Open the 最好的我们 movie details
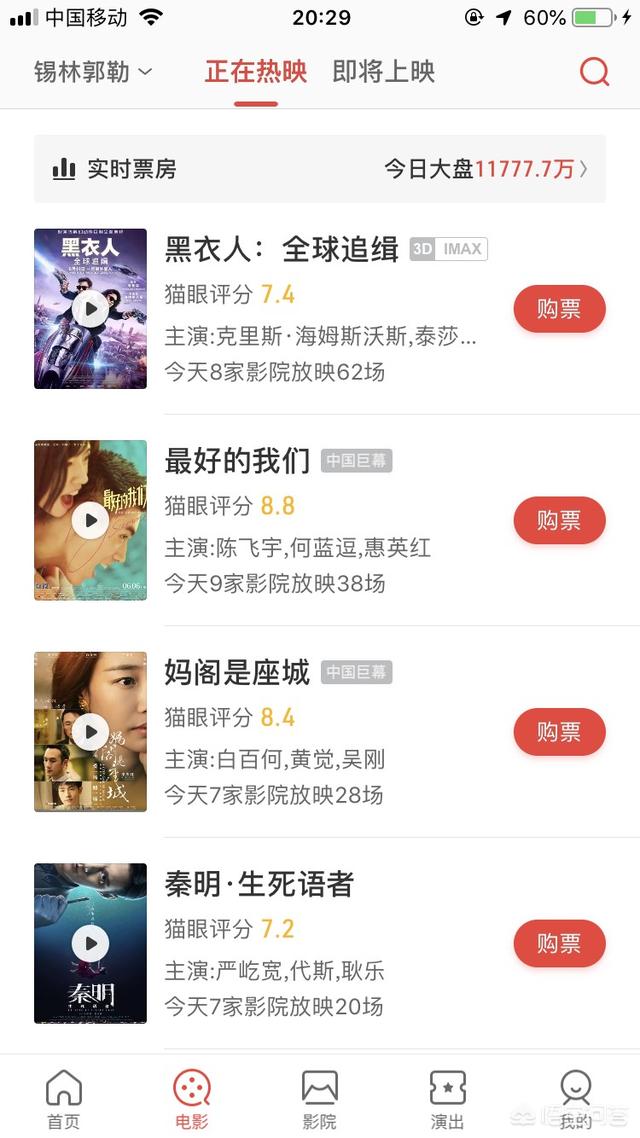The height and width of the screenshot is (1138, 640). tap(237, 461)
